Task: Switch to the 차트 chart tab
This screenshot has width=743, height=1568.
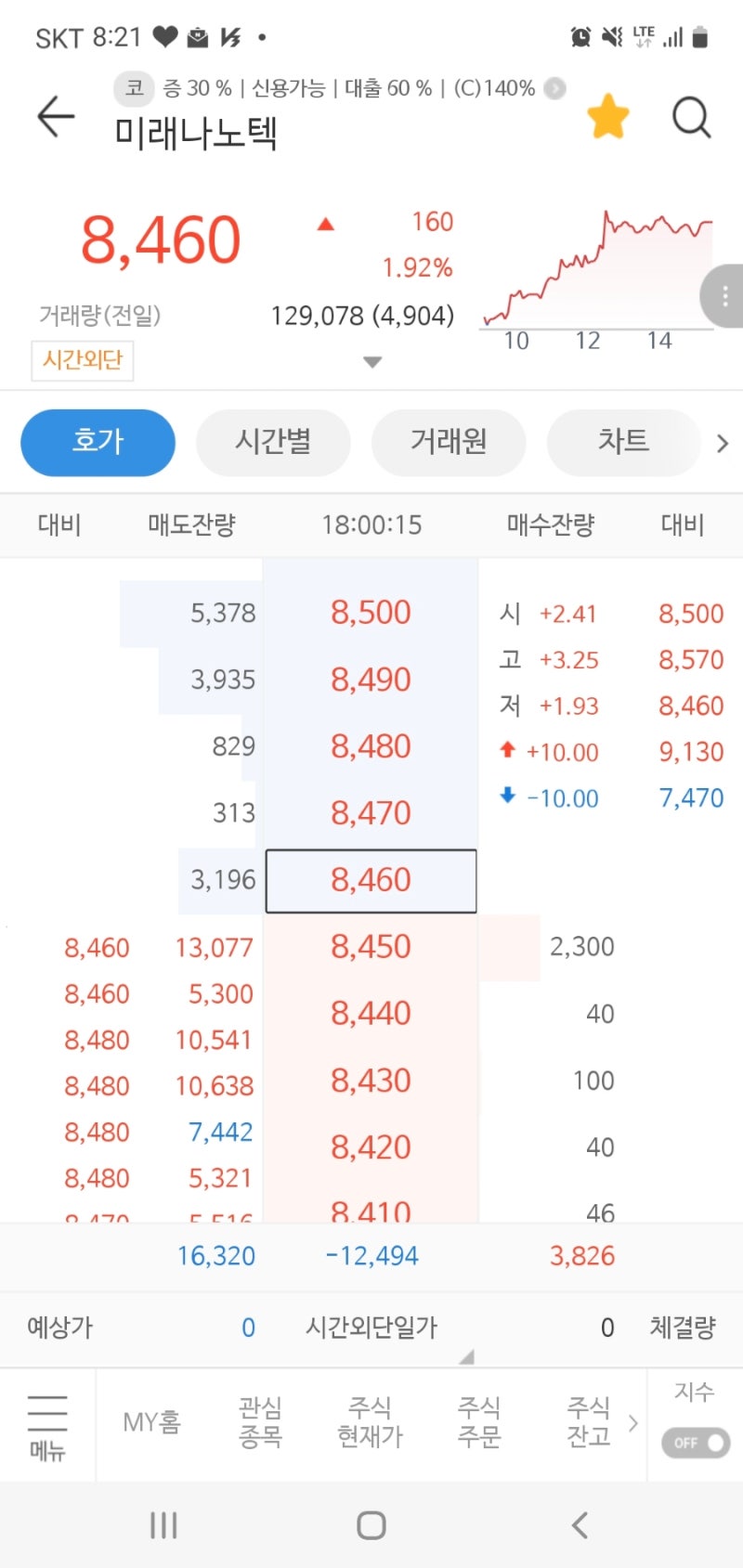Action: pyautogui.click(x=623, y=443)
